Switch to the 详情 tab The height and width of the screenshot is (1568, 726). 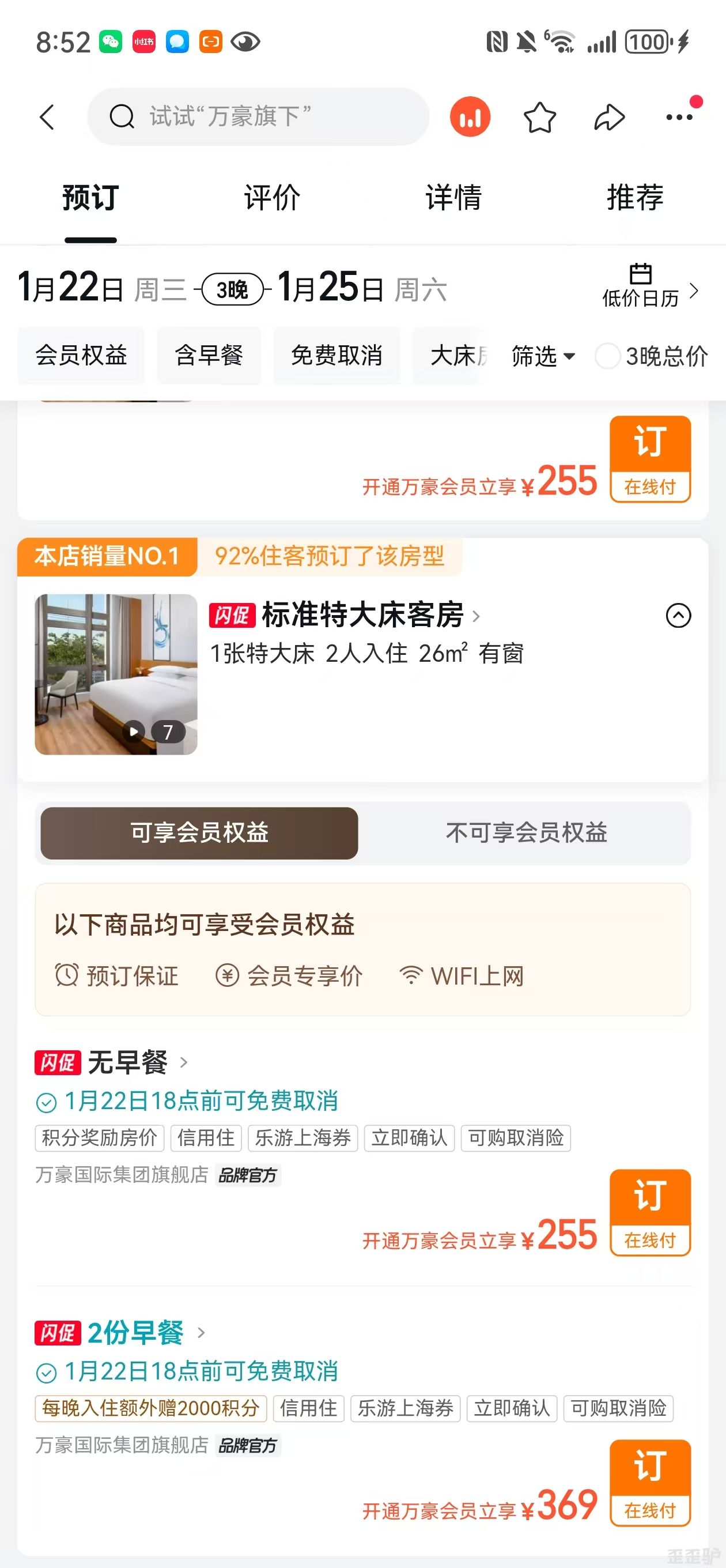click(x=453, y=198)
